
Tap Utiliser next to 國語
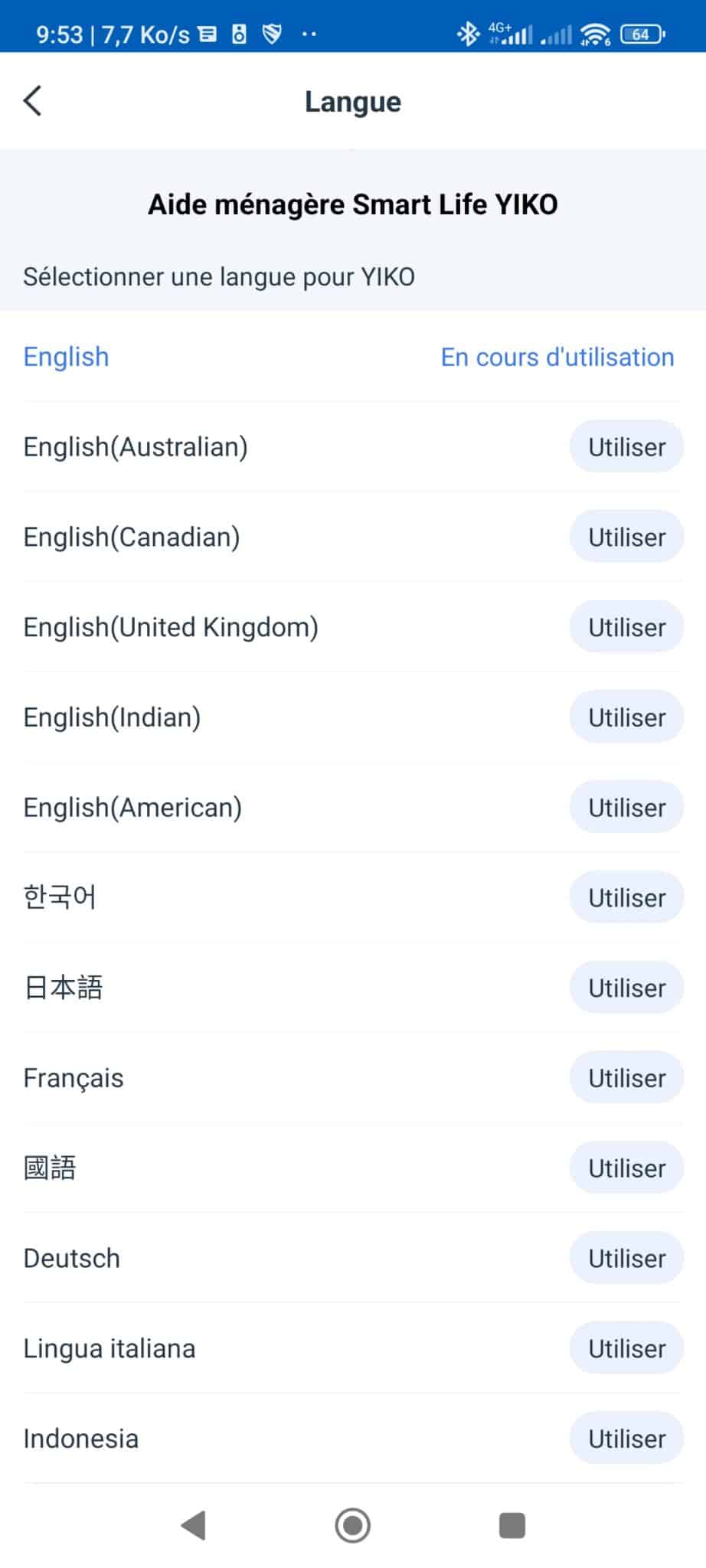(x=626, y=1168)
